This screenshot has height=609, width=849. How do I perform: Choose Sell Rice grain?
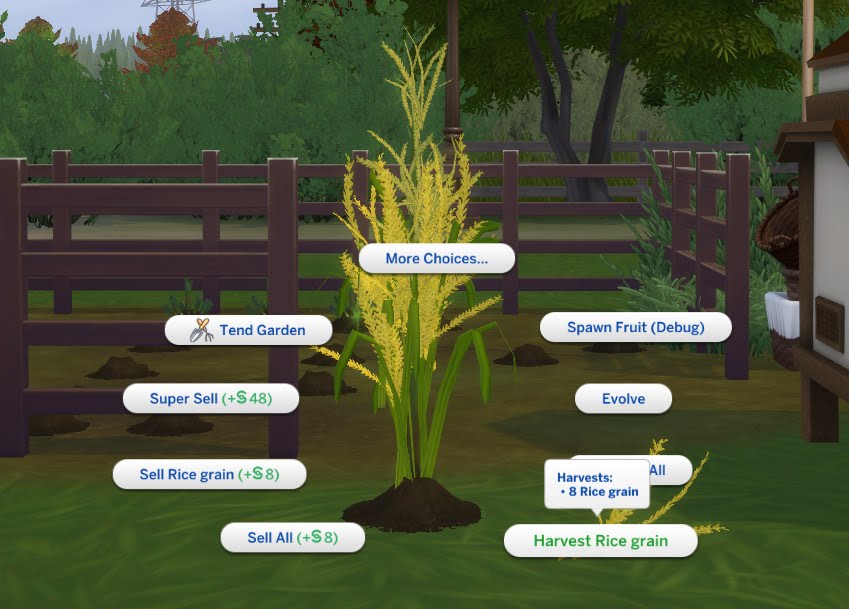(209, 474)
